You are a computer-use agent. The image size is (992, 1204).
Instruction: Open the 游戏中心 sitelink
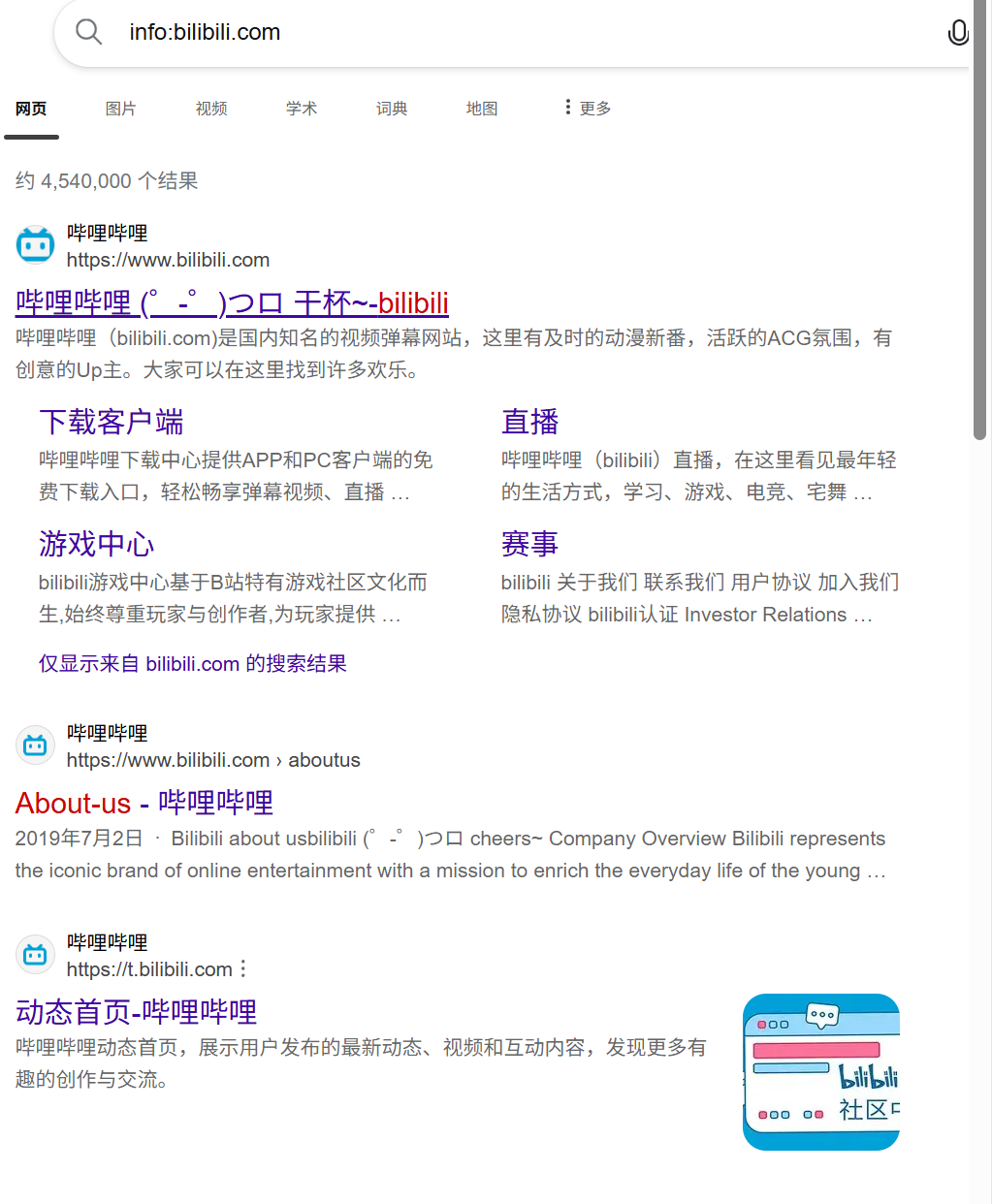click(x=96, y=544)
